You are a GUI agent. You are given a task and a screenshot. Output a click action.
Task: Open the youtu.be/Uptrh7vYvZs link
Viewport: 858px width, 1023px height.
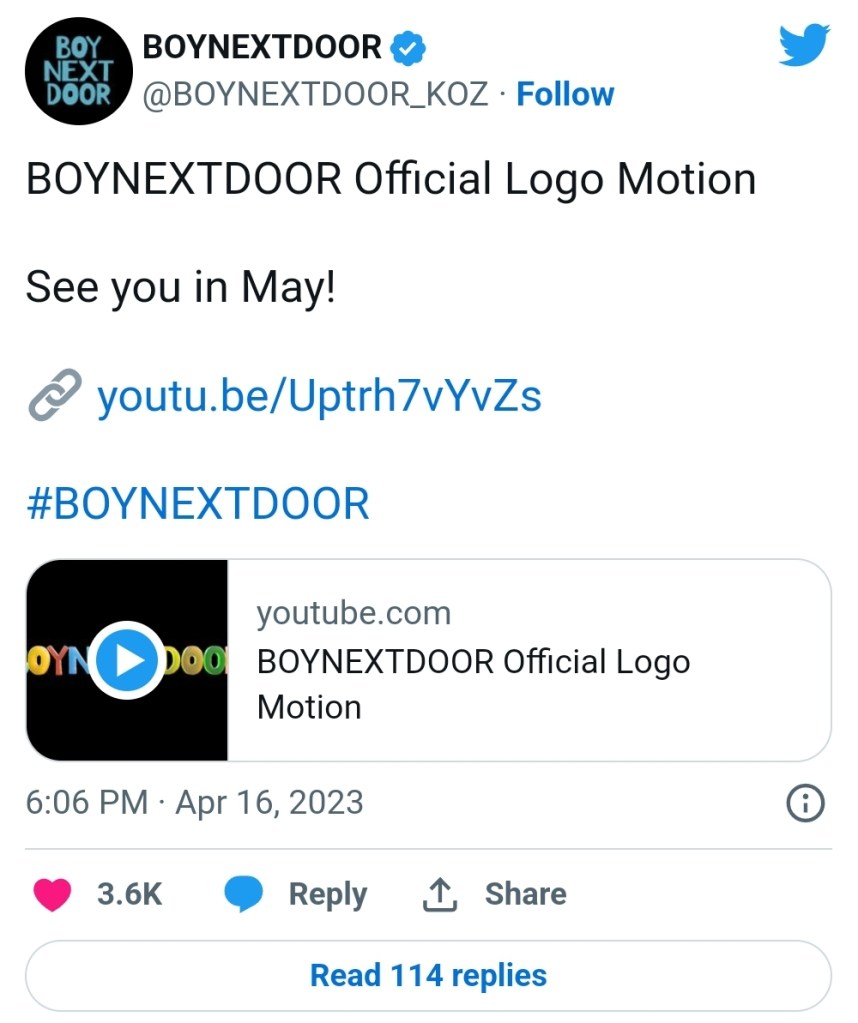[x=318, y=397]
